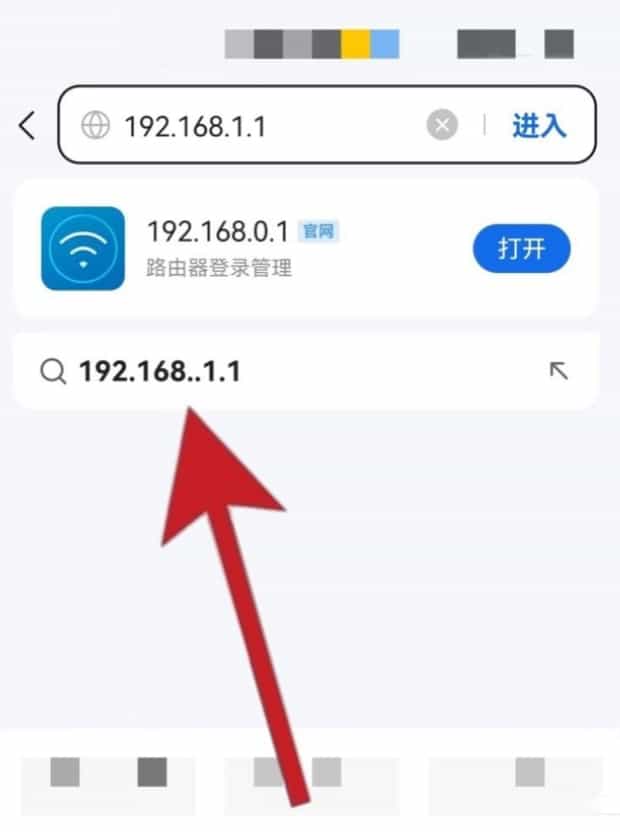The width and height of the screenshot is (620, 832).
Task: Clear the address bar text
Action: click(x=442, y=125)
